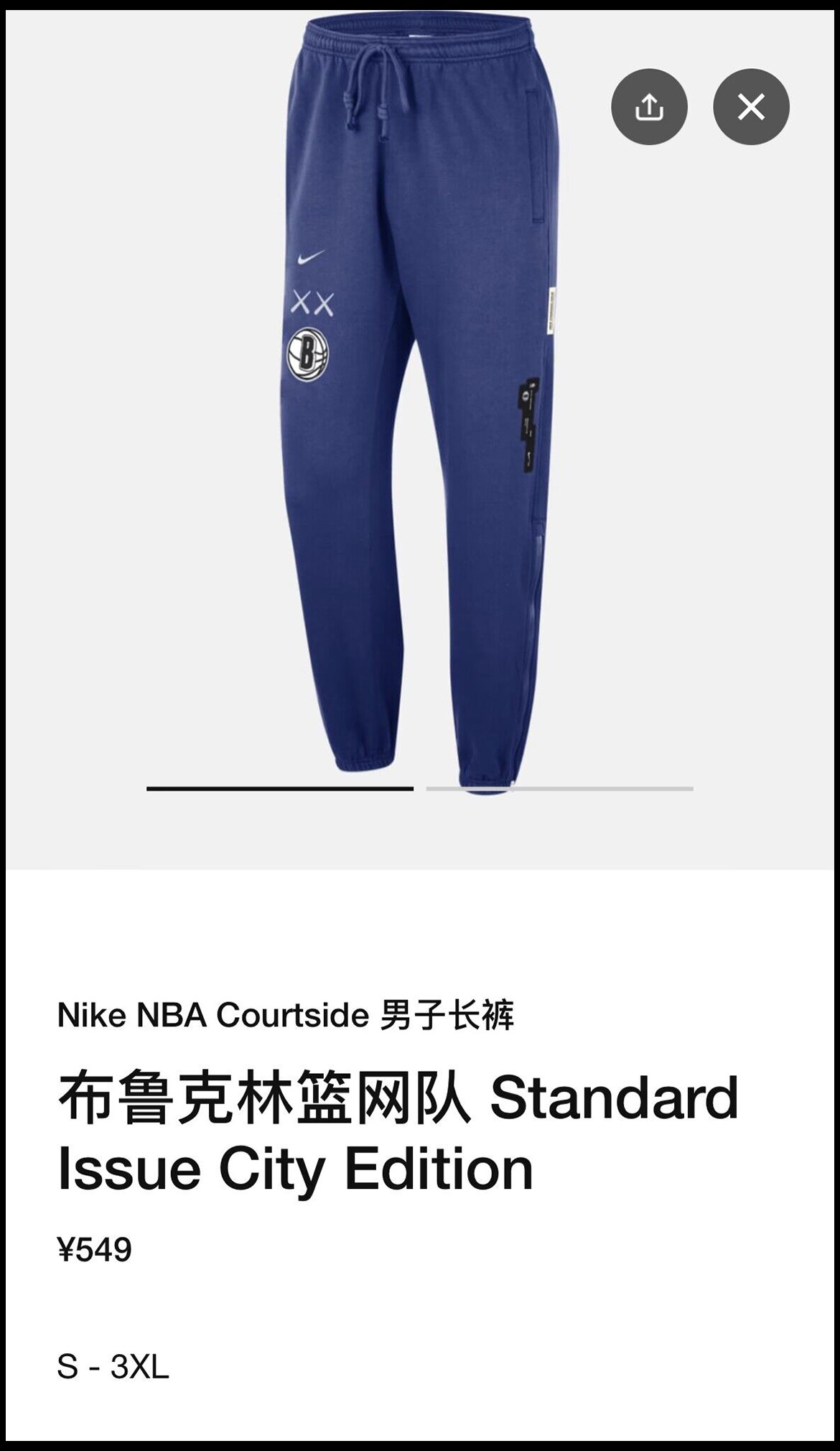Close the product detail view
Screen dimensions: 840x1451
(751, 107)
